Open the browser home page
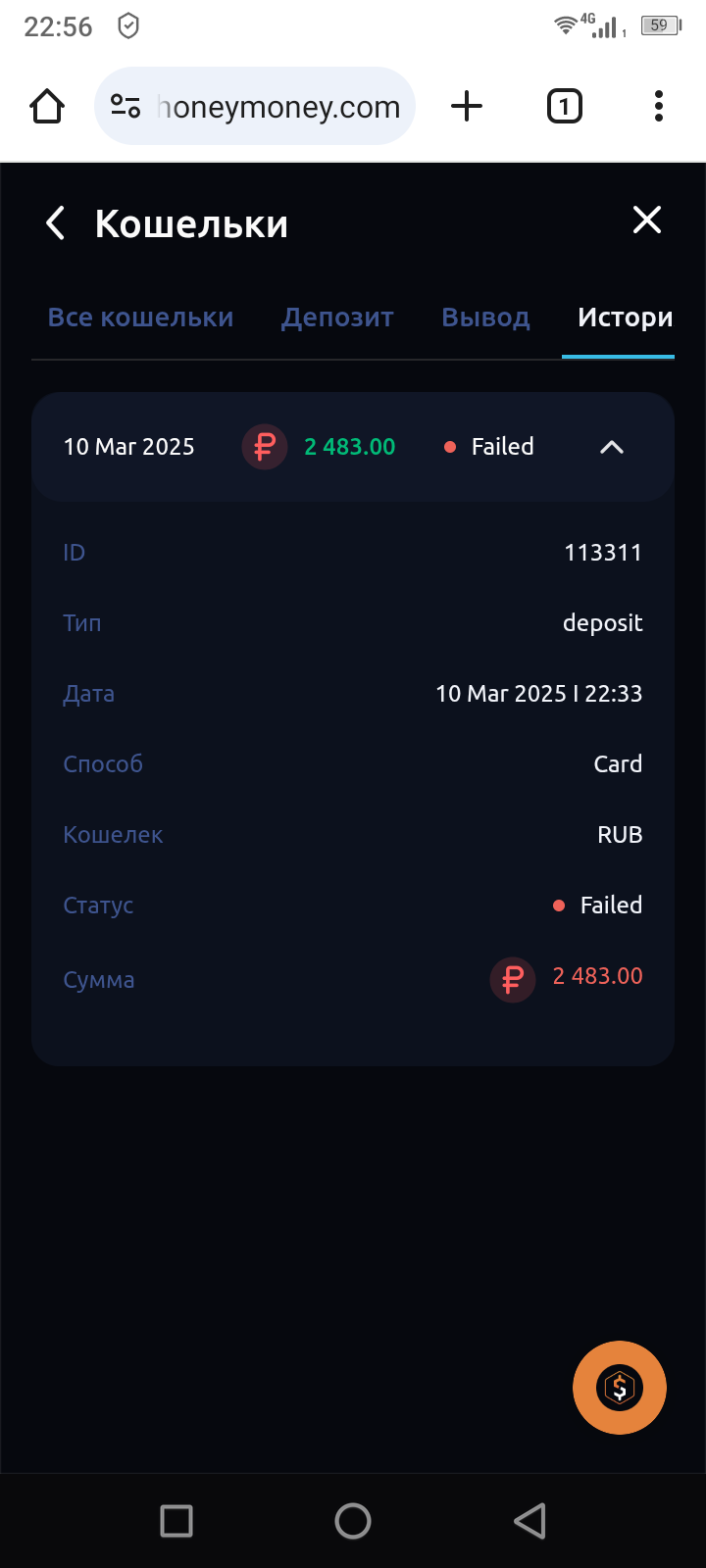Screen dimensions: 706x1568 pos(47,106)
